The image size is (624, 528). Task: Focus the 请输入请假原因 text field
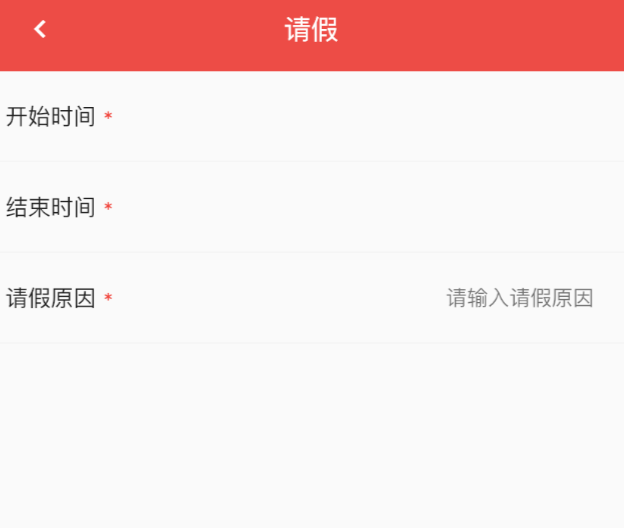tap(519, 298)
